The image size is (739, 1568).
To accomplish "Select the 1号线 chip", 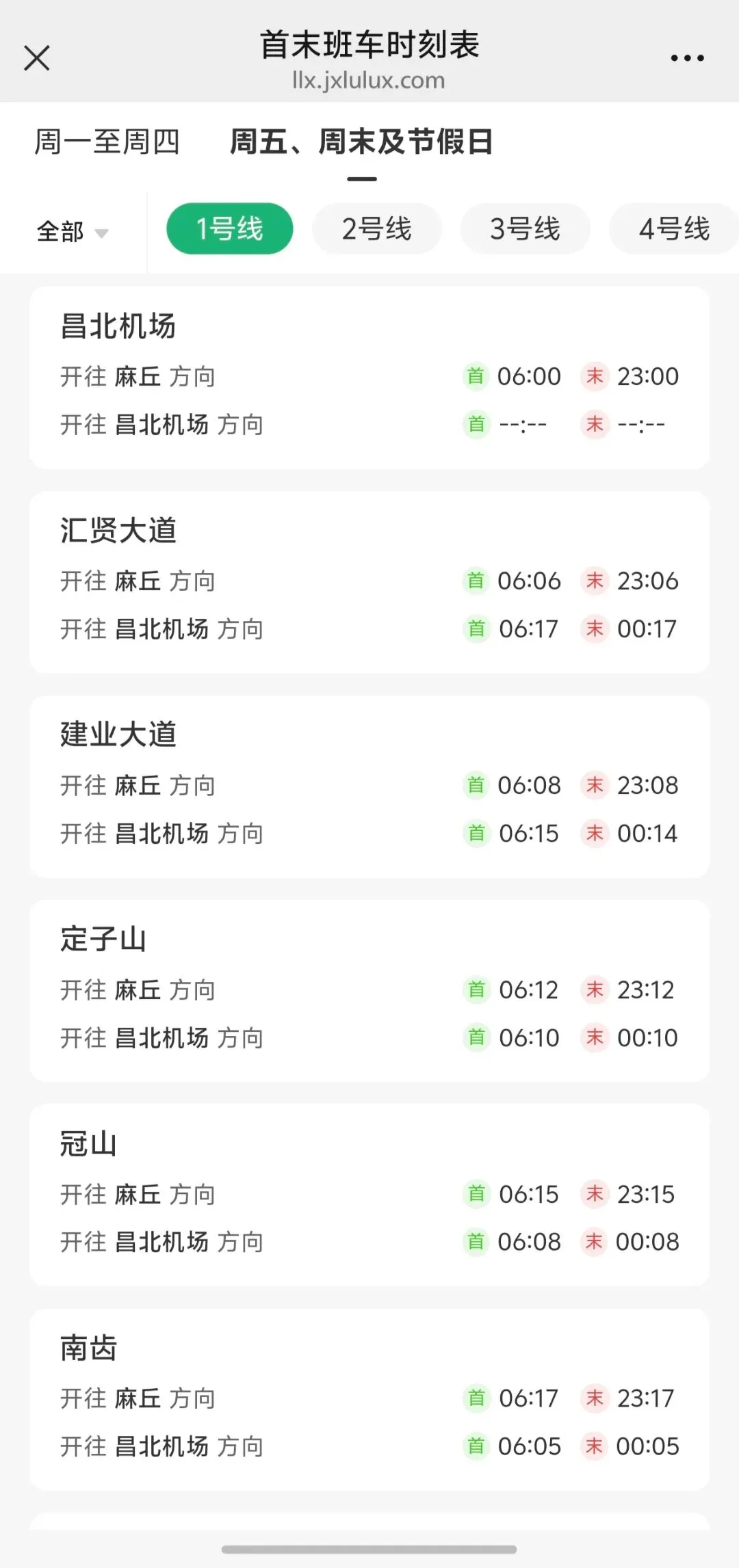I will point(230,229).
